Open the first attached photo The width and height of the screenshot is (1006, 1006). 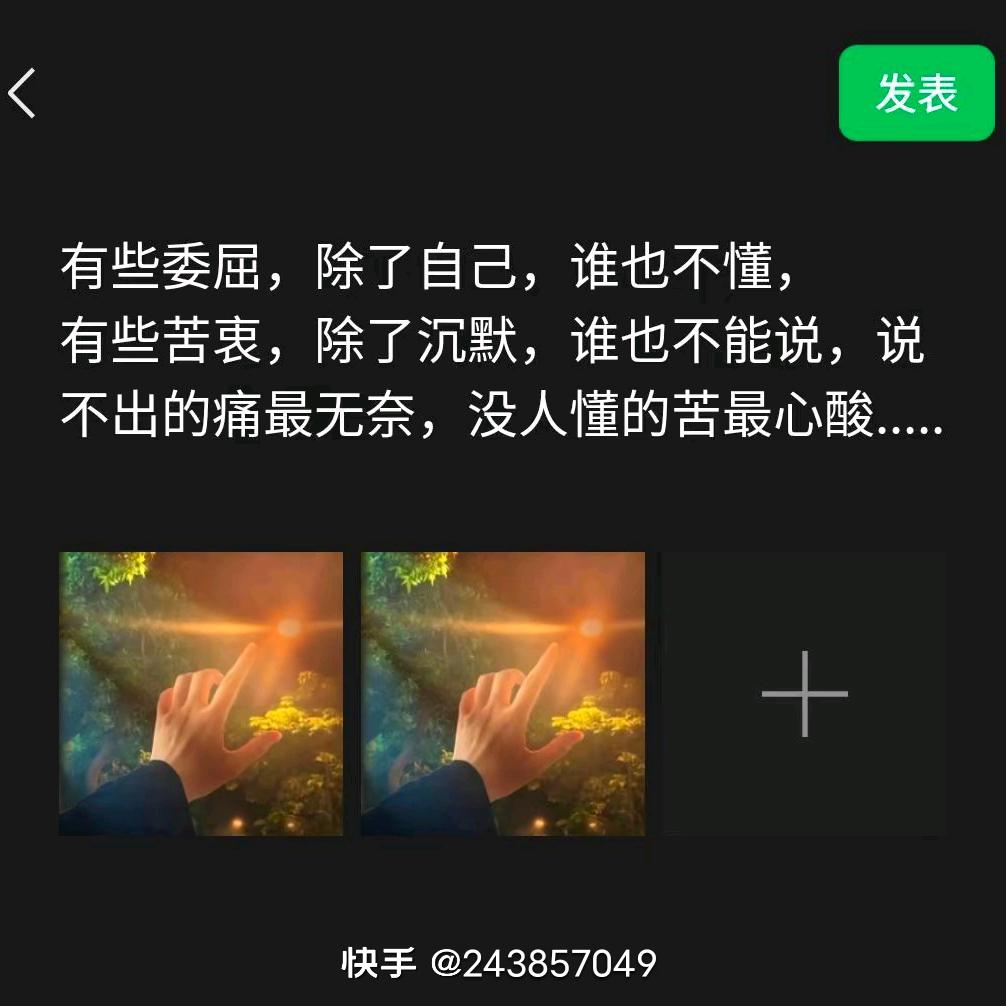(201, 693)
